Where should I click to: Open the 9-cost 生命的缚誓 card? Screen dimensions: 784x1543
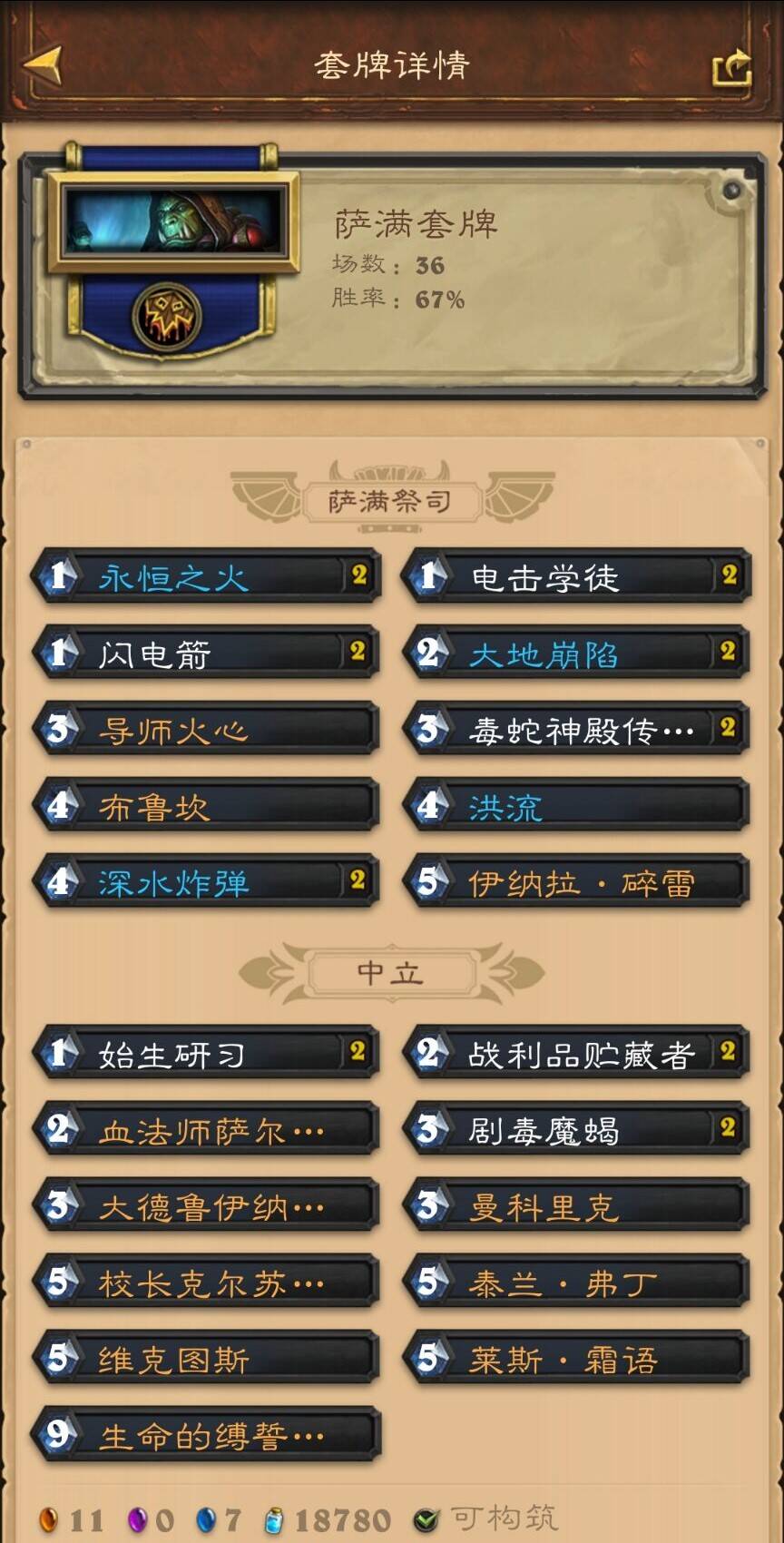(207, 1435)
